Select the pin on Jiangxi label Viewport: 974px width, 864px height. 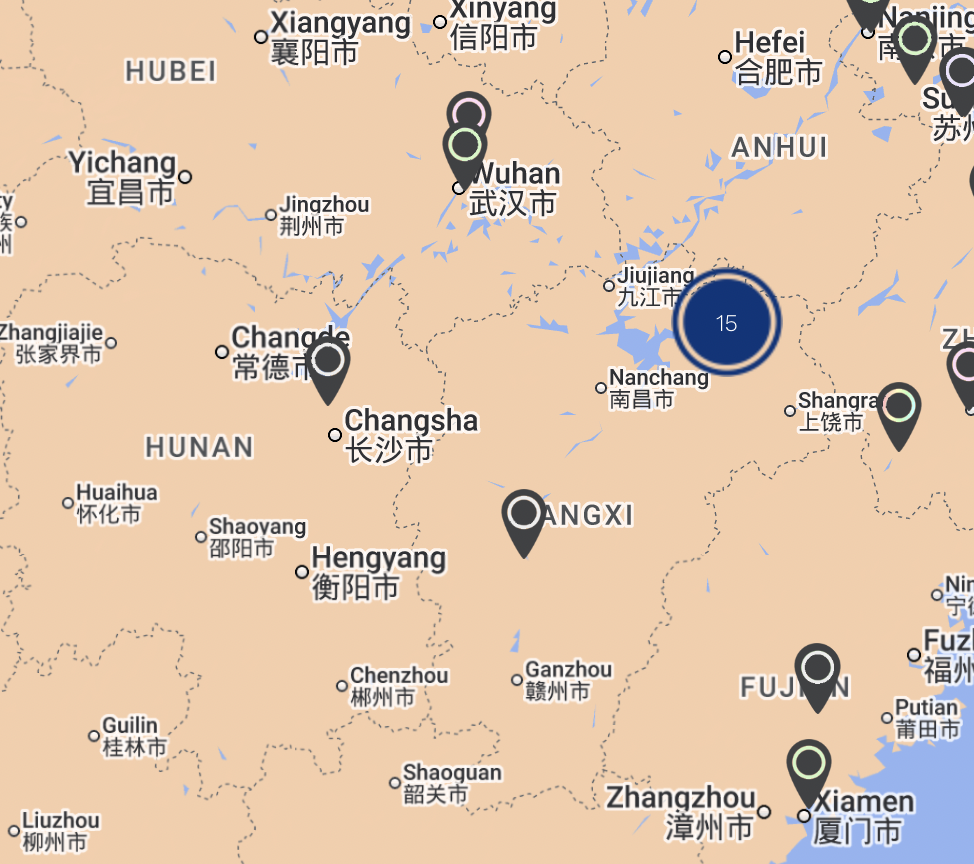coord(524,517)
